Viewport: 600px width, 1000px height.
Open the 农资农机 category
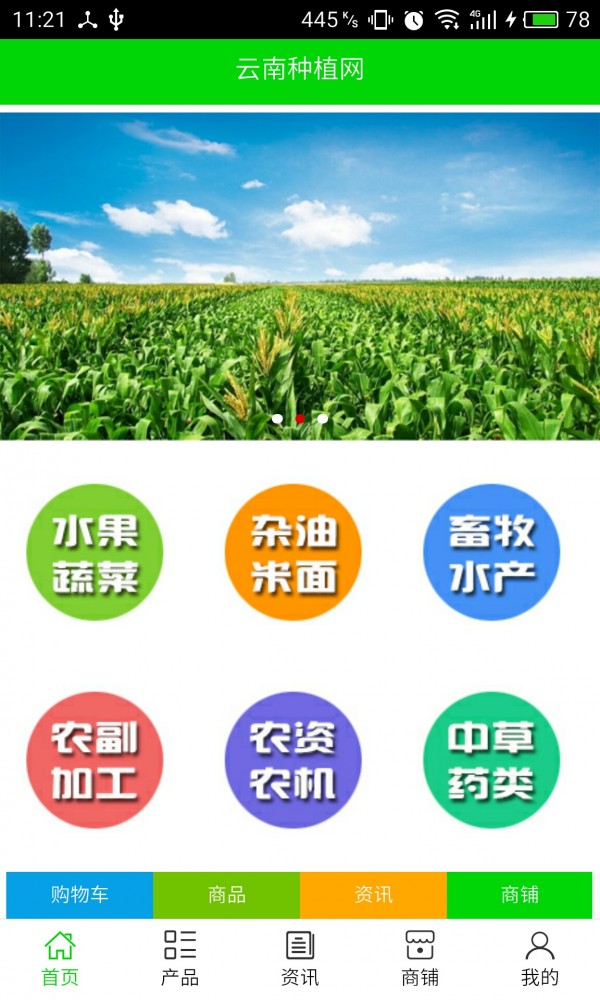(293, 760)
